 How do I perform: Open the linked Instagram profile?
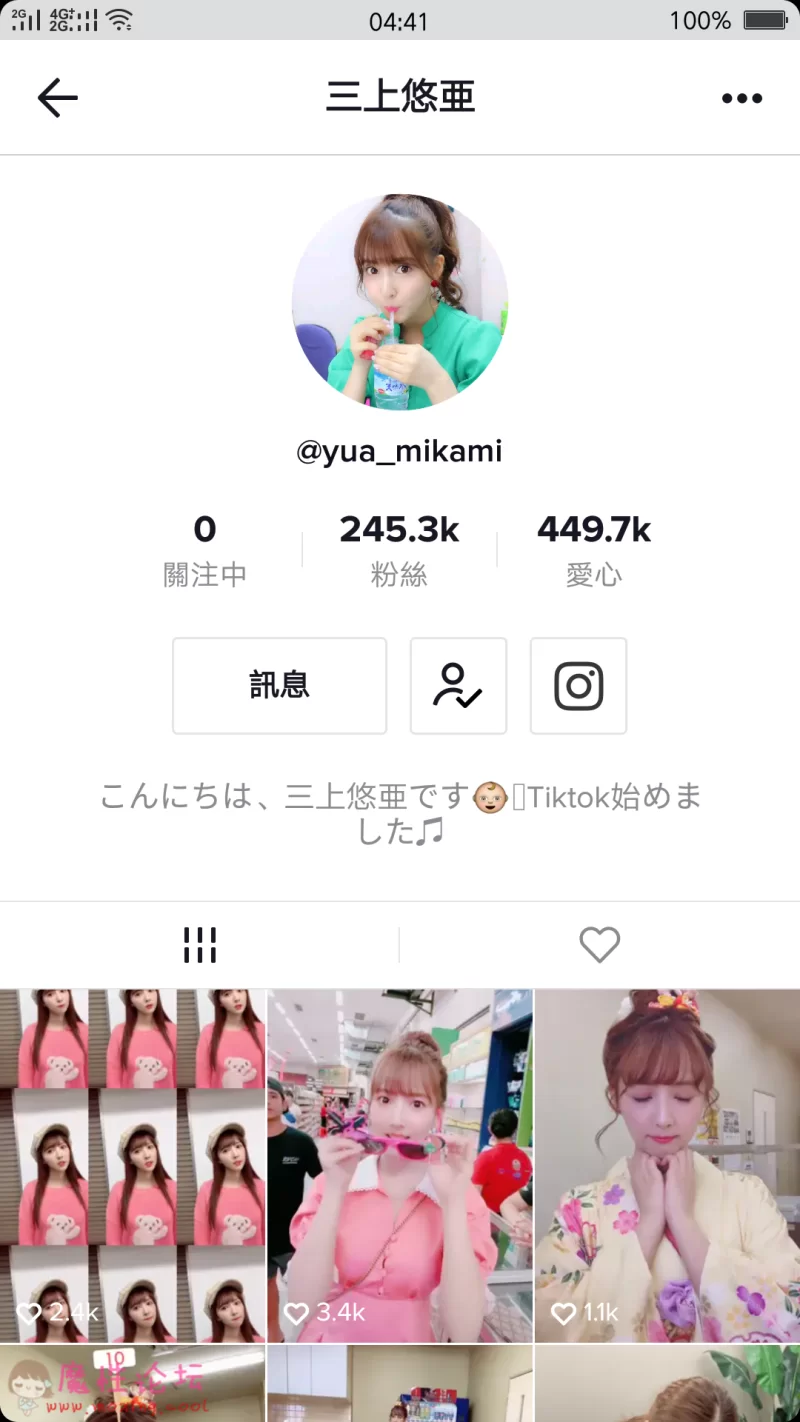click(x=578, y=686)
